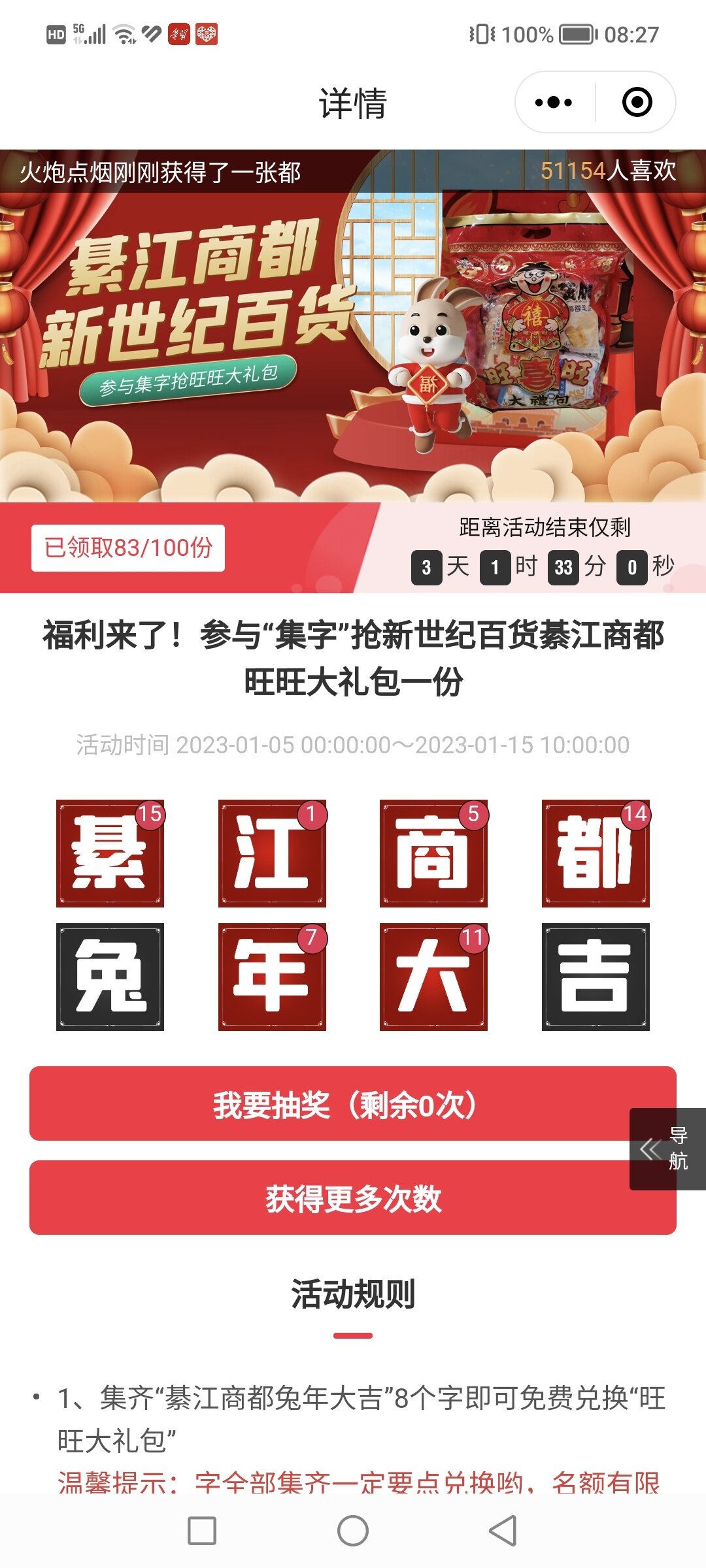706x1568 pixels.
Task: Select the 江 character tile
Action: click(x=272, y=853)
